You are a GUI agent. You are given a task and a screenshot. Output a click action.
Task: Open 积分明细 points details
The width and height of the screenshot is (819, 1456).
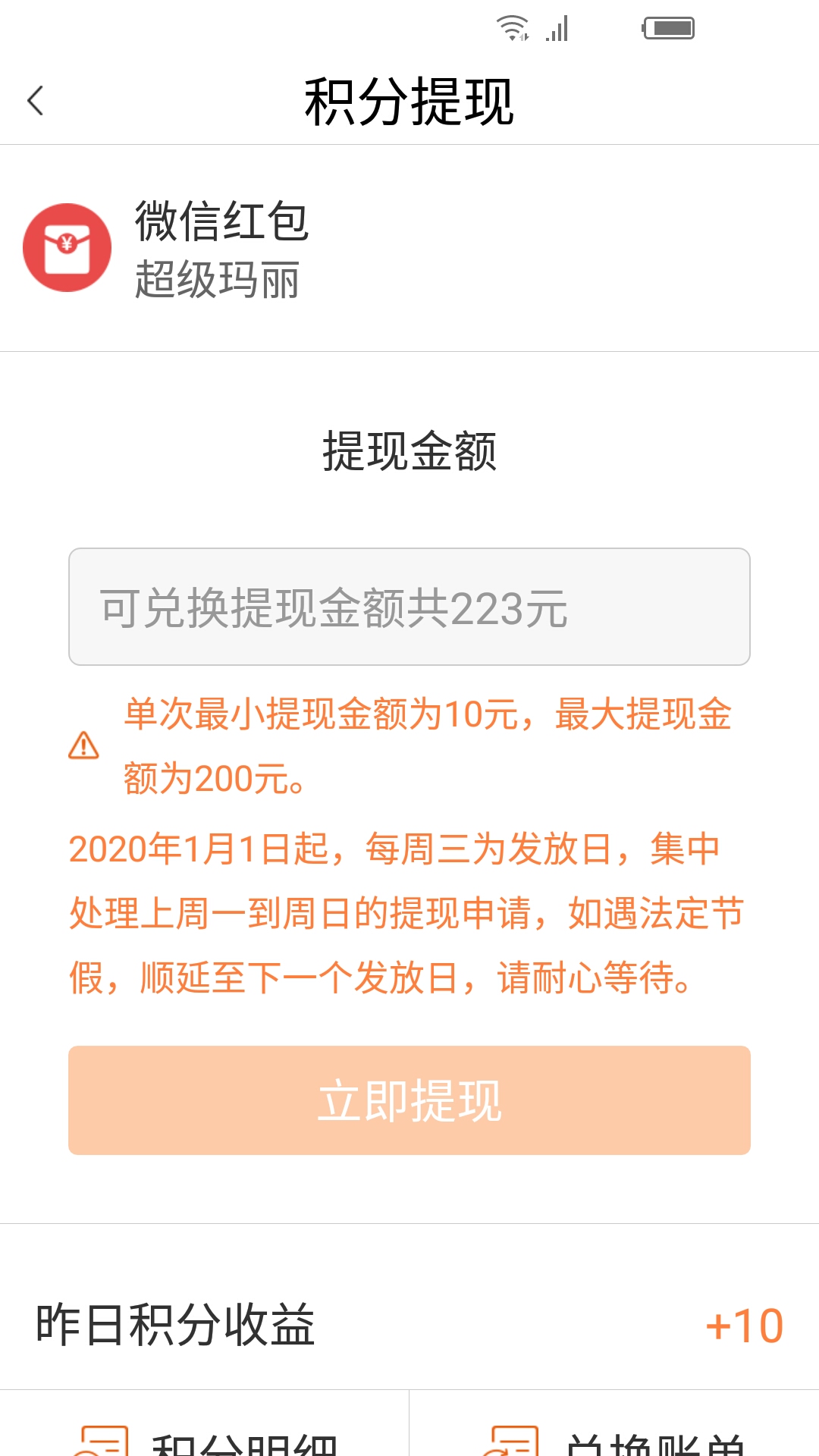pos(205,1437)
